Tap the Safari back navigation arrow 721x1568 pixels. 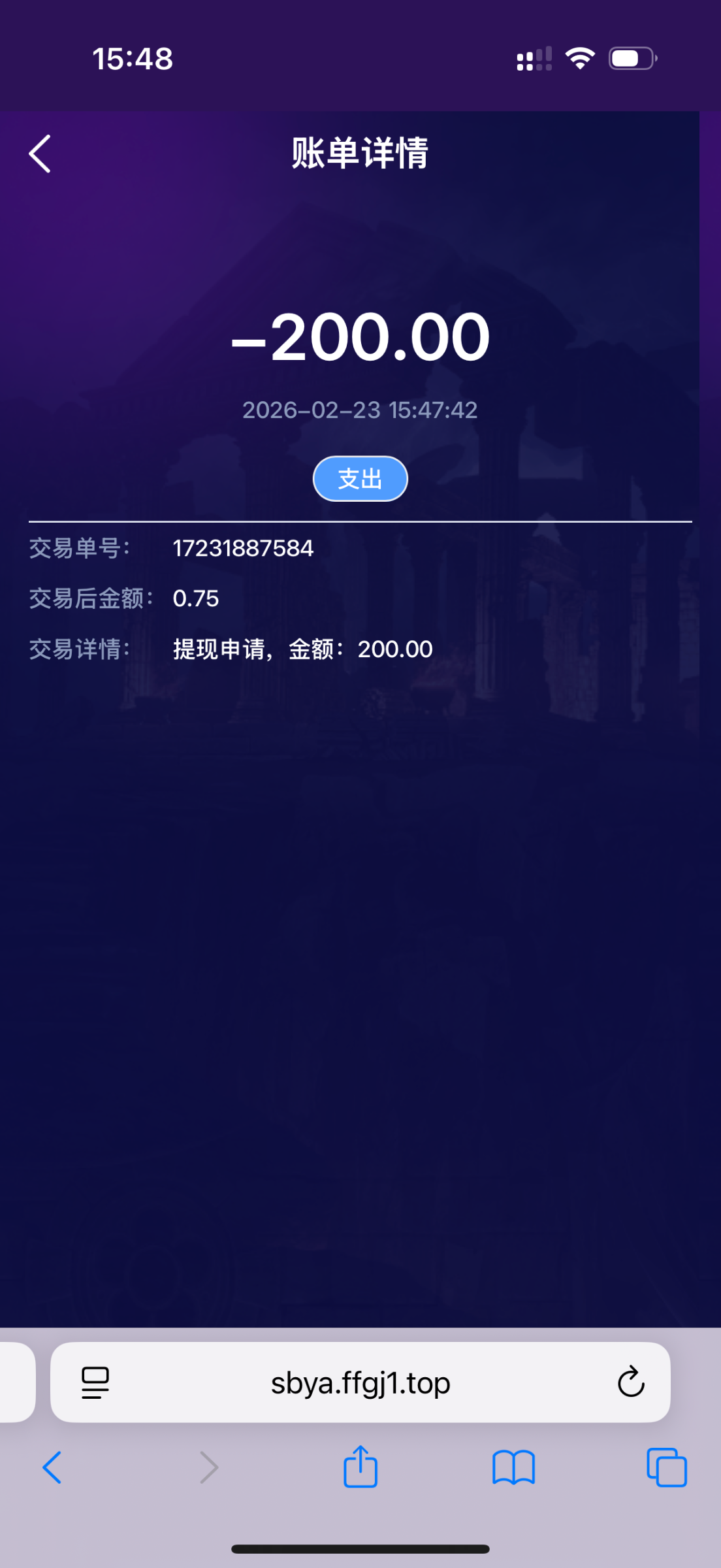click(54, 1467)
